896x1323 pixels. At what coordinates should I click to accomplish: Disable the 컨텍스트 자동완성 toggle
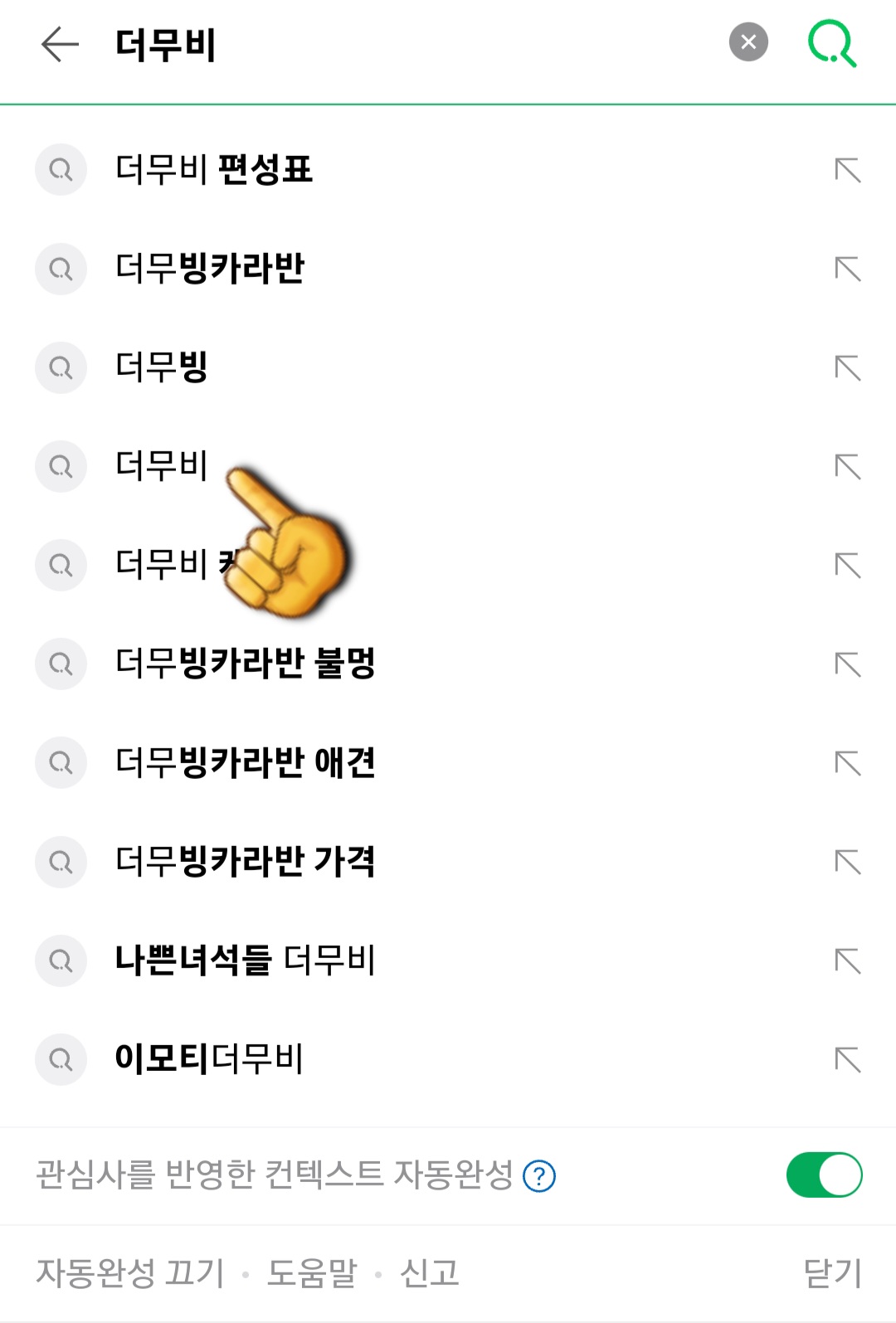(x=825, y=1175)
